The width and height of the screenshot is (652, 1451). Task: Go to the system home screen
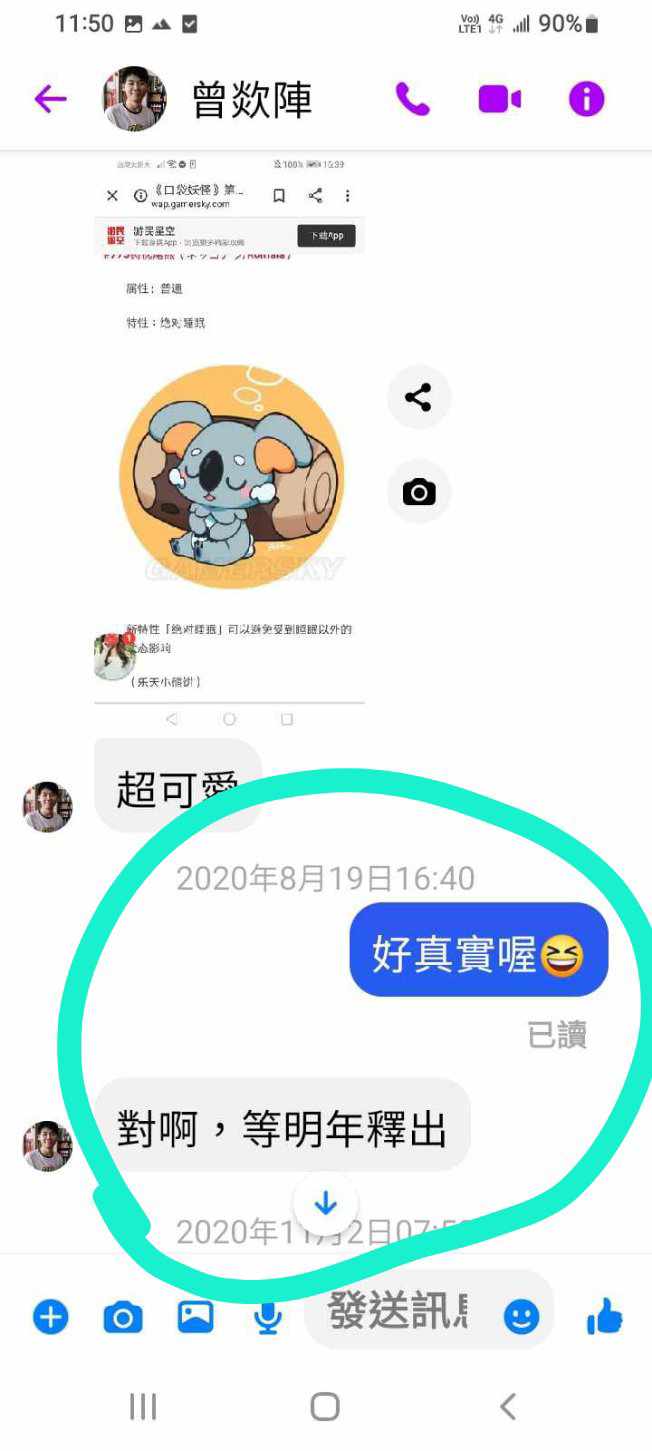[325, 1406]
